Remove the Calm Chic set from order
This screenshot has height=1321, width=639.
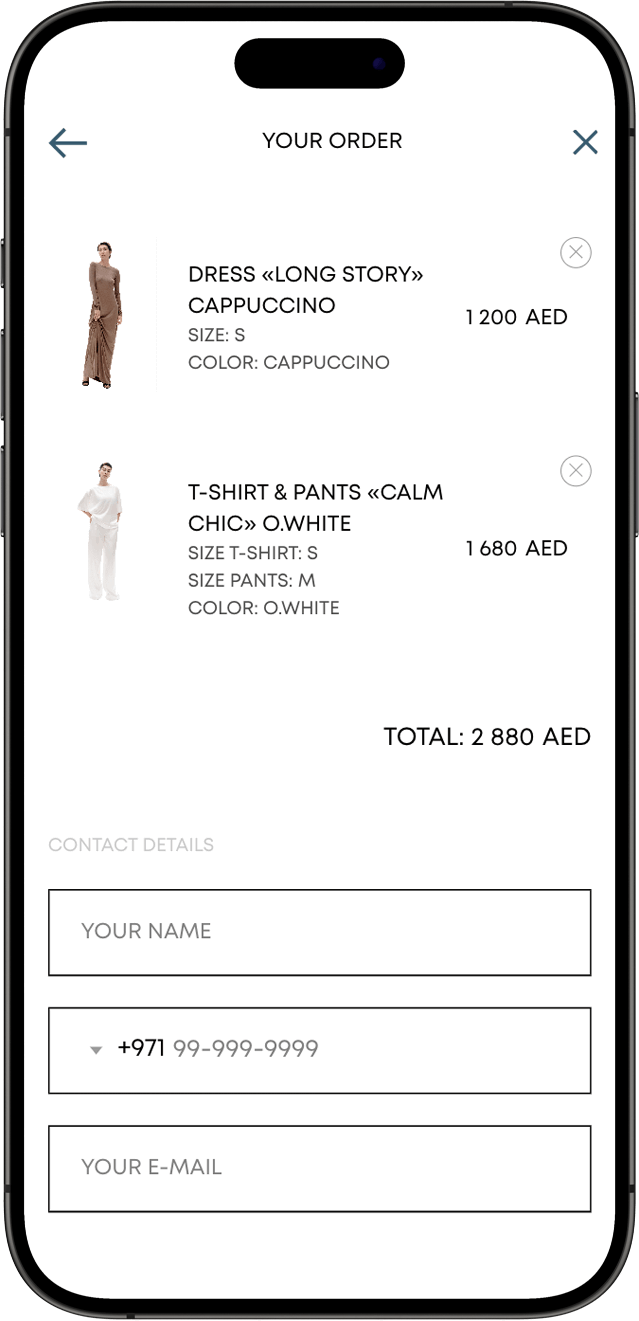575,471
